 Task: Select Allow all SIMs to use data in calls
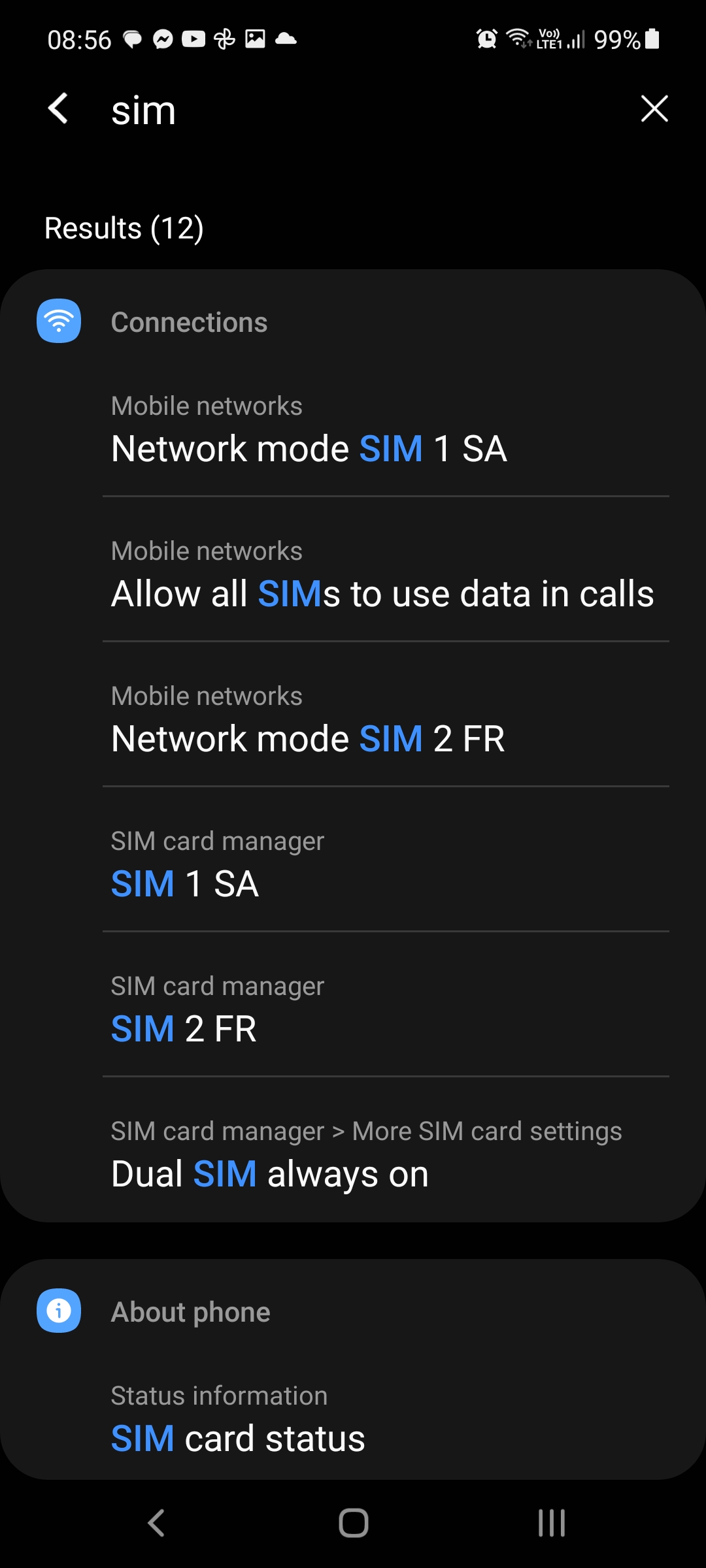pos(382,593)
